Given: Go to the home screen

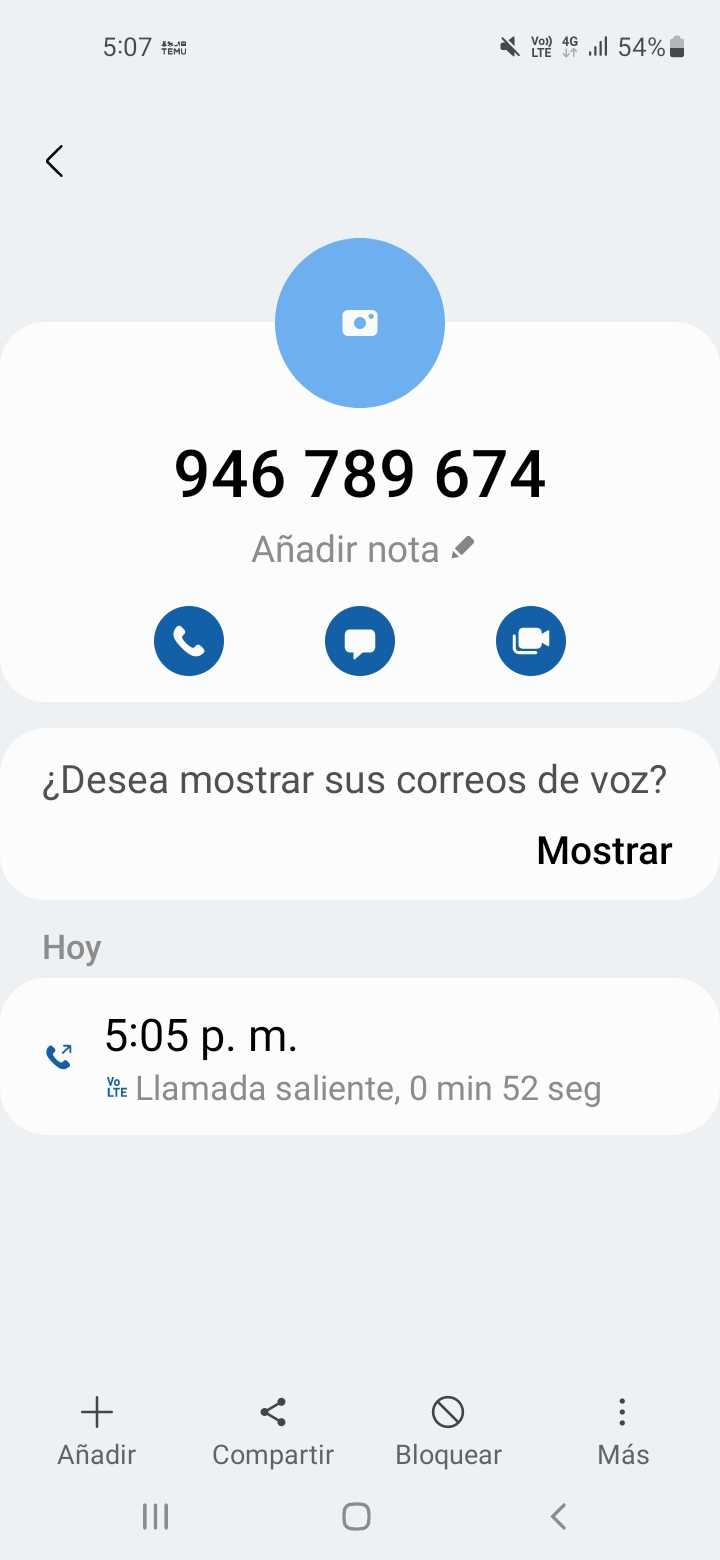Looking at the screenshot, I should [357, 1516].
